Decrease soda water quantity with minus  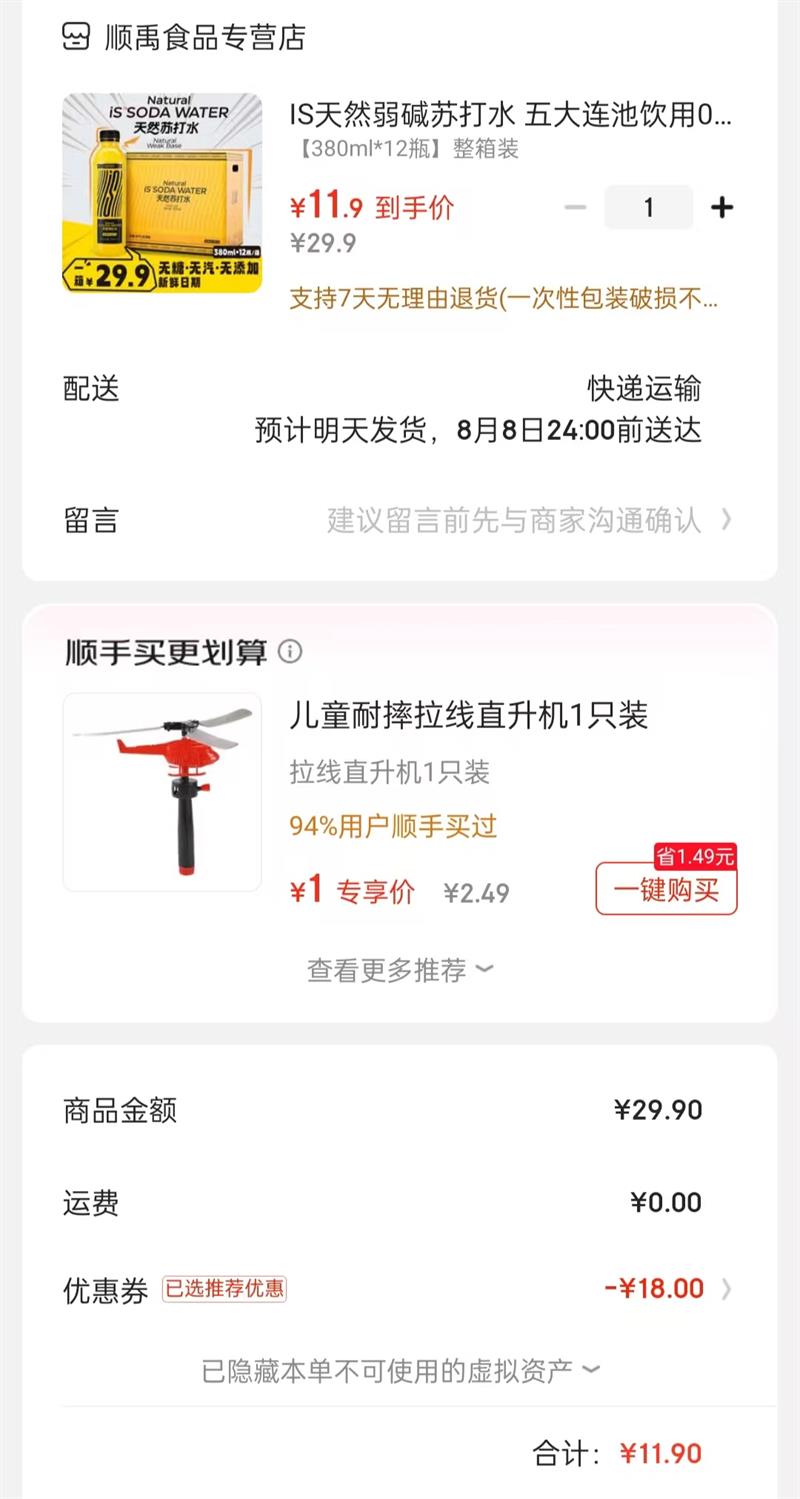click(x=575, y=207)
